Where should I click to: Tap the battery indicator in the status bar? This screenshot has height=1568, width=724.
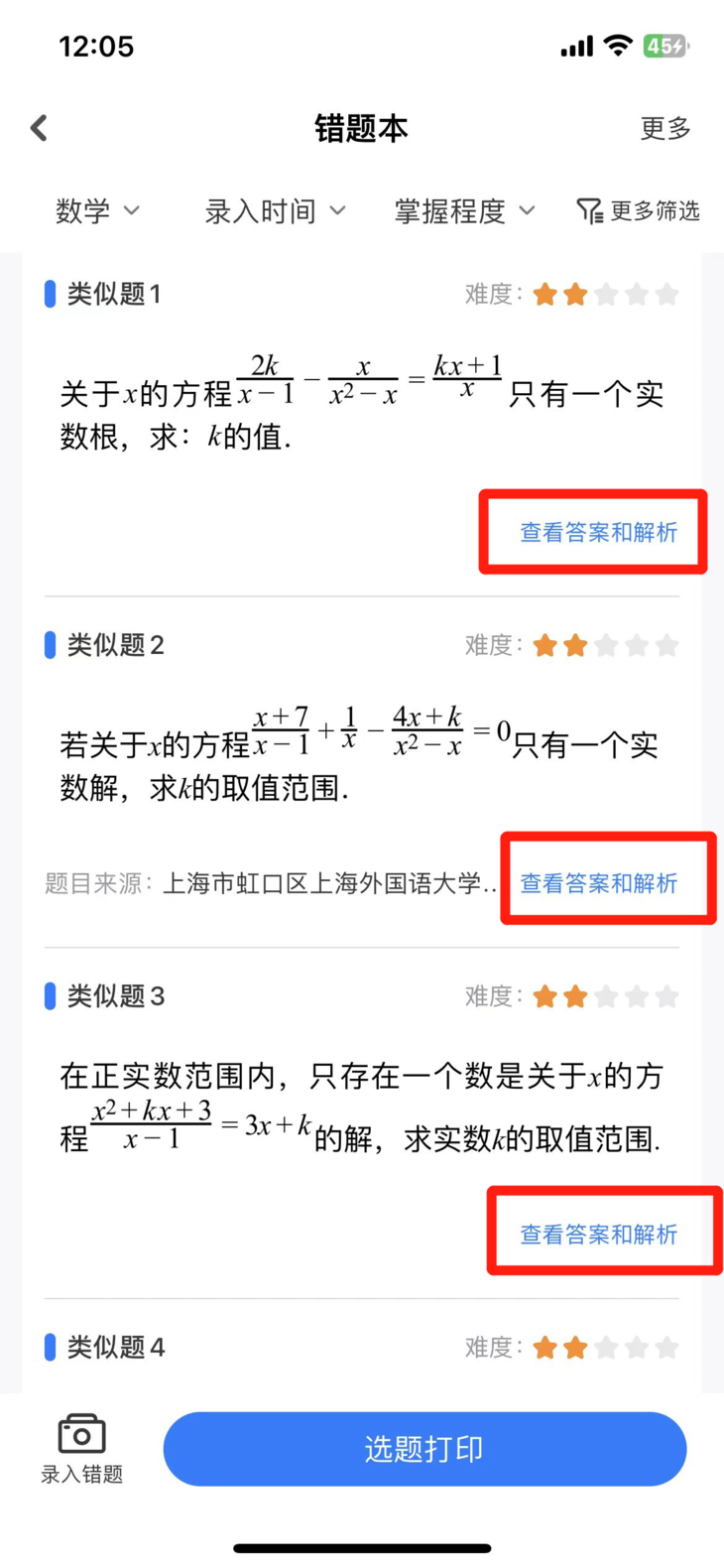pyautogui.click(x=663, y=46)
